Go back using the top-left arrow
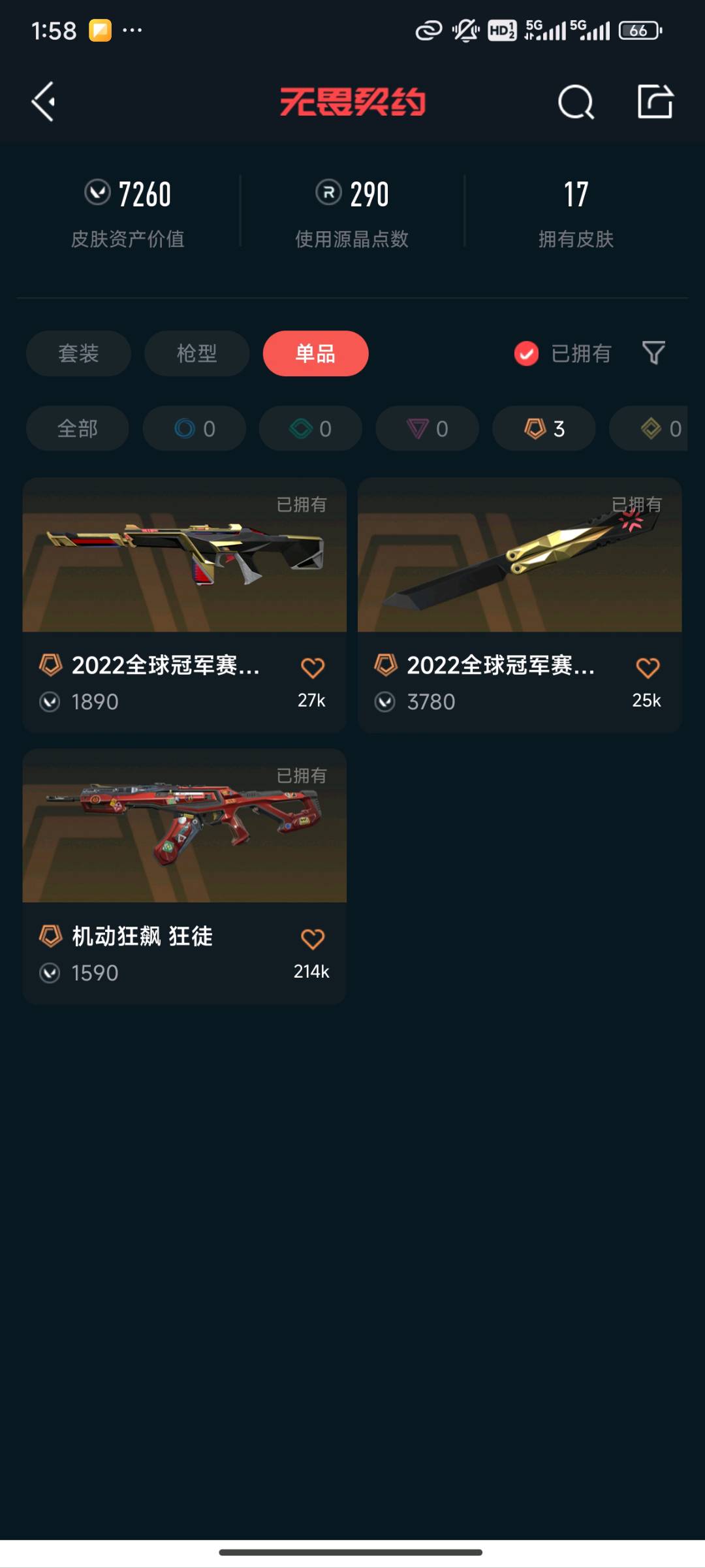 pyautogui.click(x=44, y=102)
